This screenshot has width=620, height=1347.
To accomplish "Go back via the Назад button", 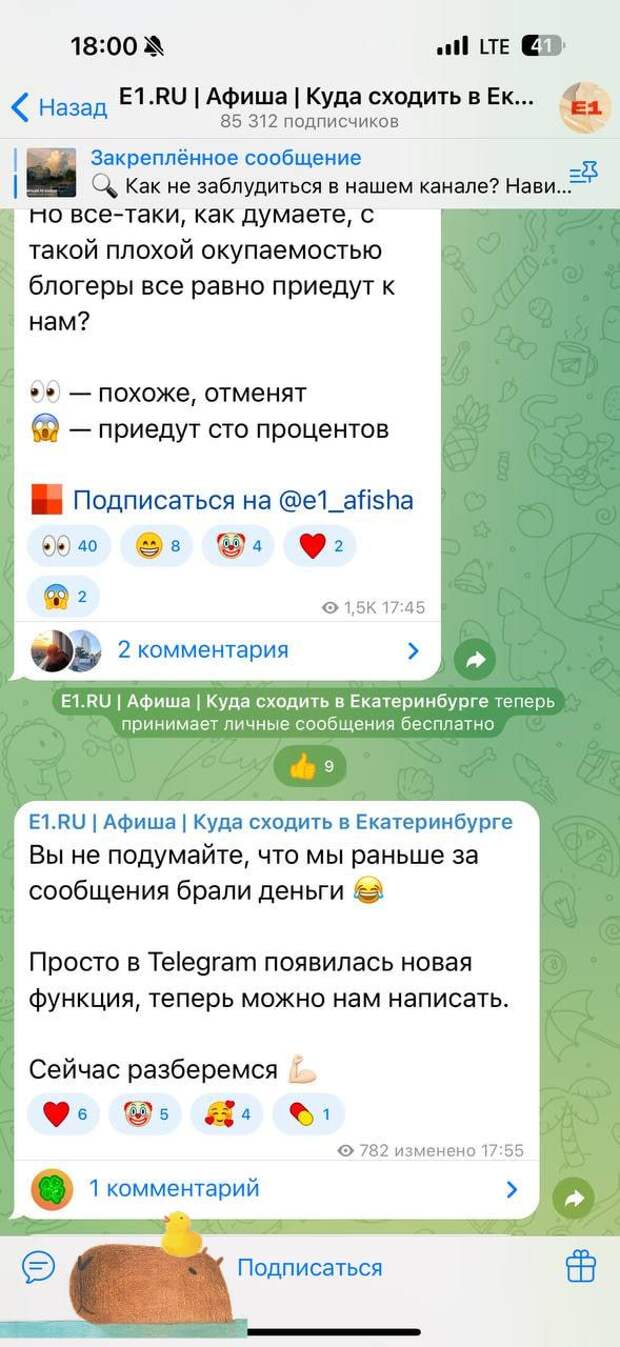I will coord(59,107).
